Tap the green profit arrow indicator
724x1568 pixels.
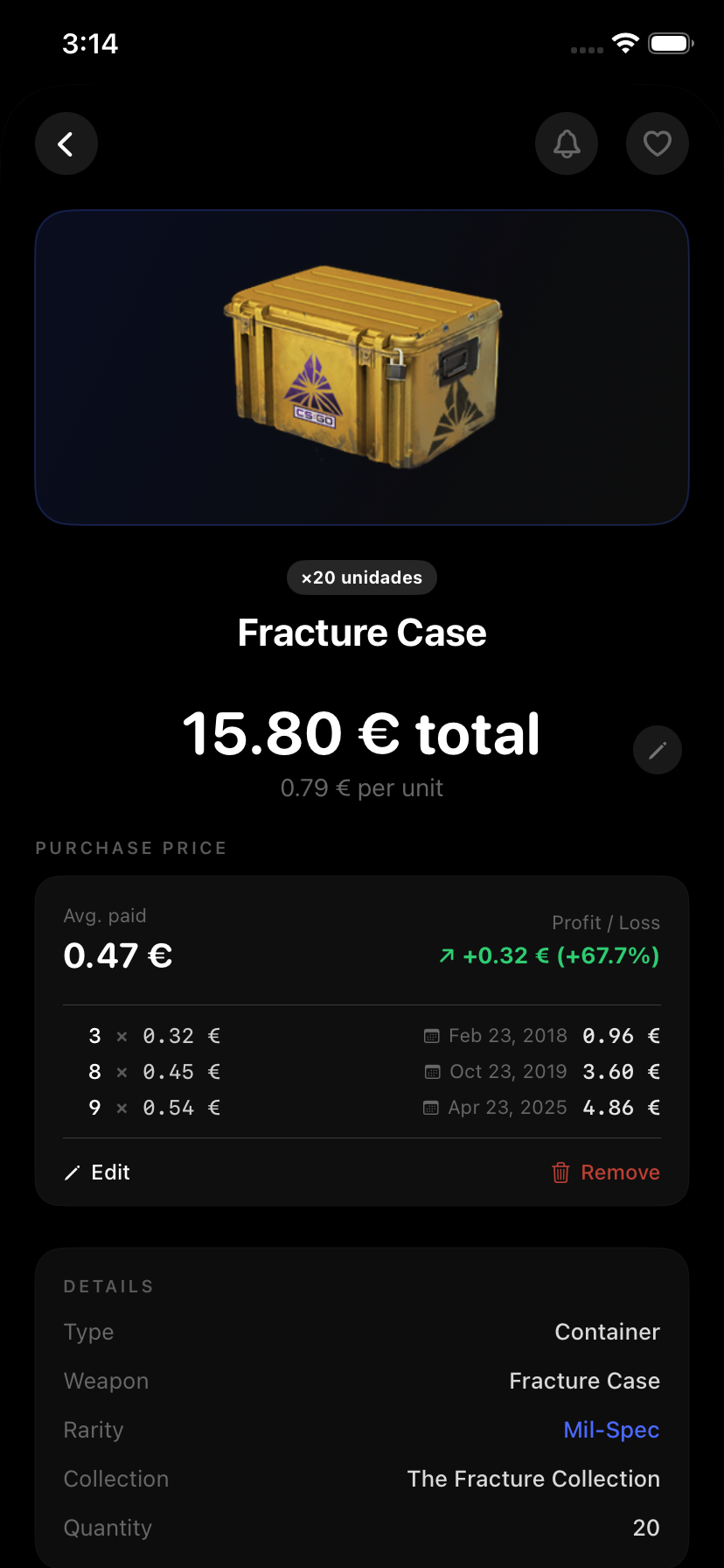(x=446, y=955)
